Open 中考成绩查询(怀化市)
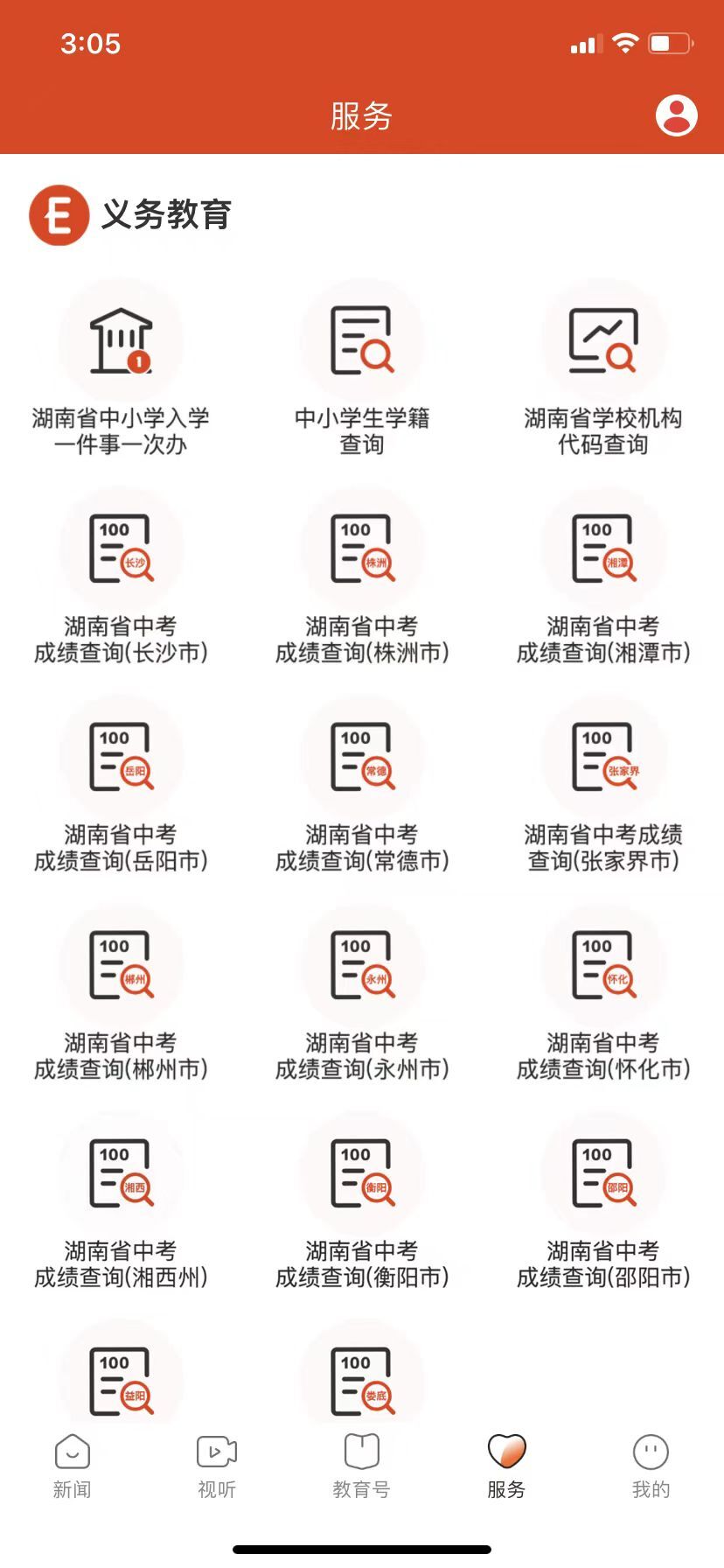 603,992
